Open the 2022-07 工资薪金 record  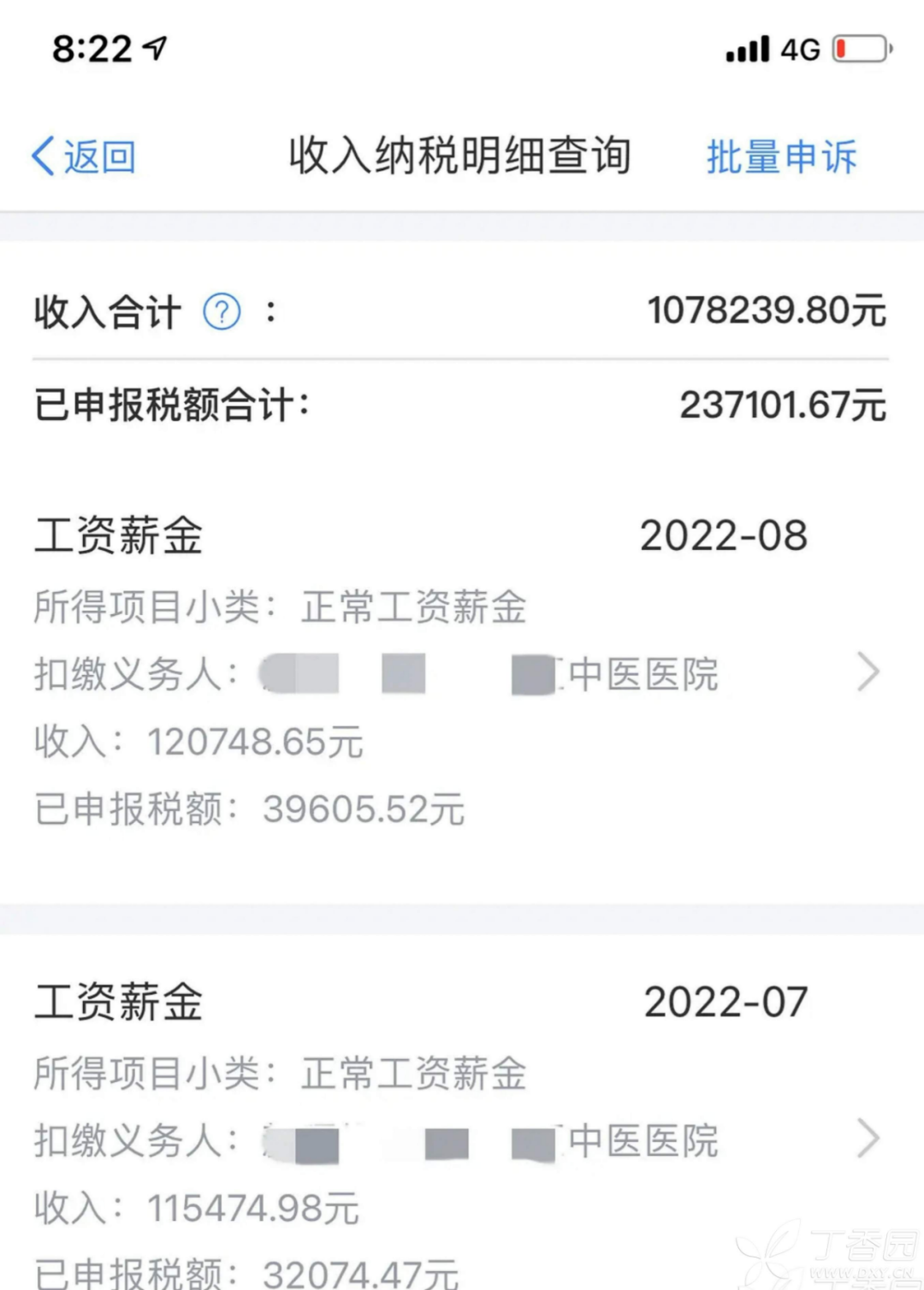coord(868,1139)
